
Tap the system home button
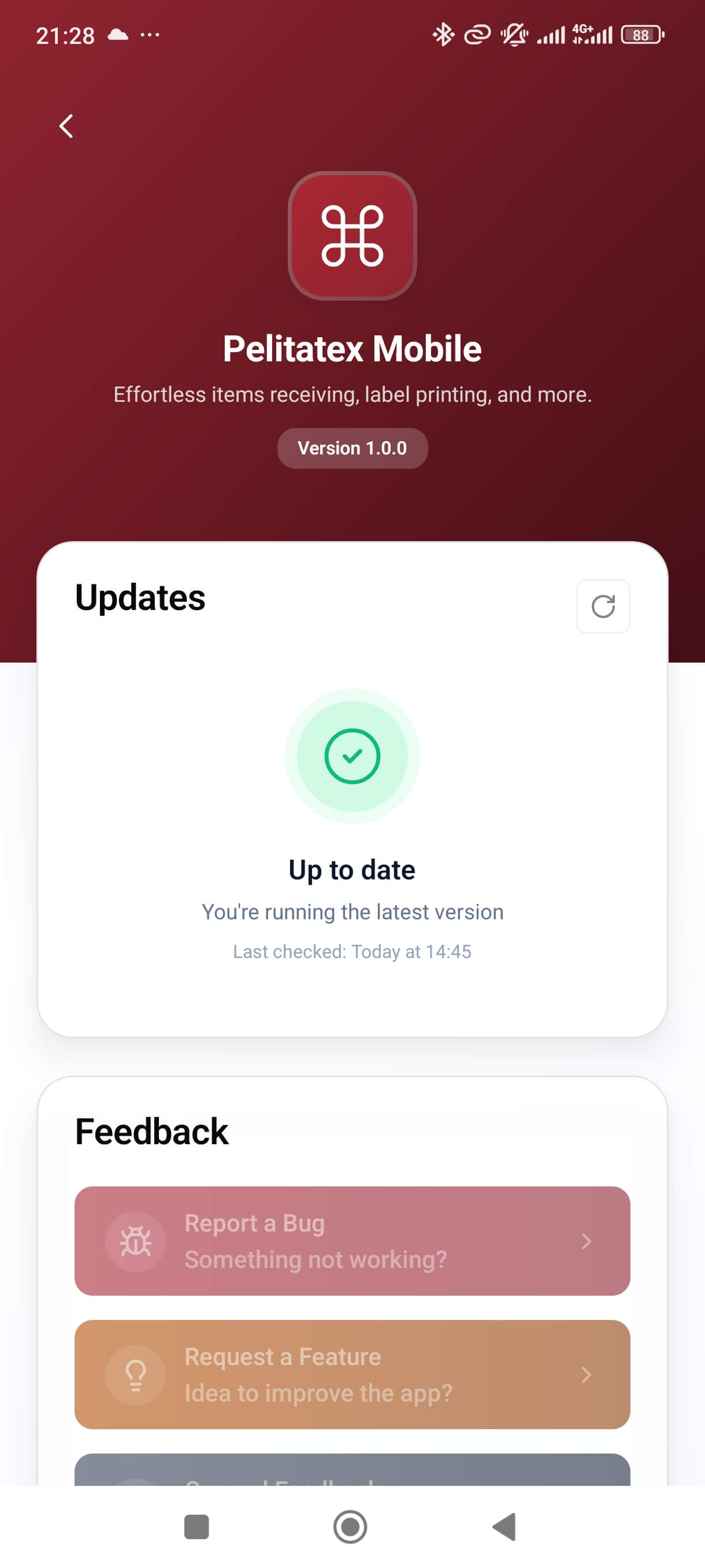tap(350, 1526)
